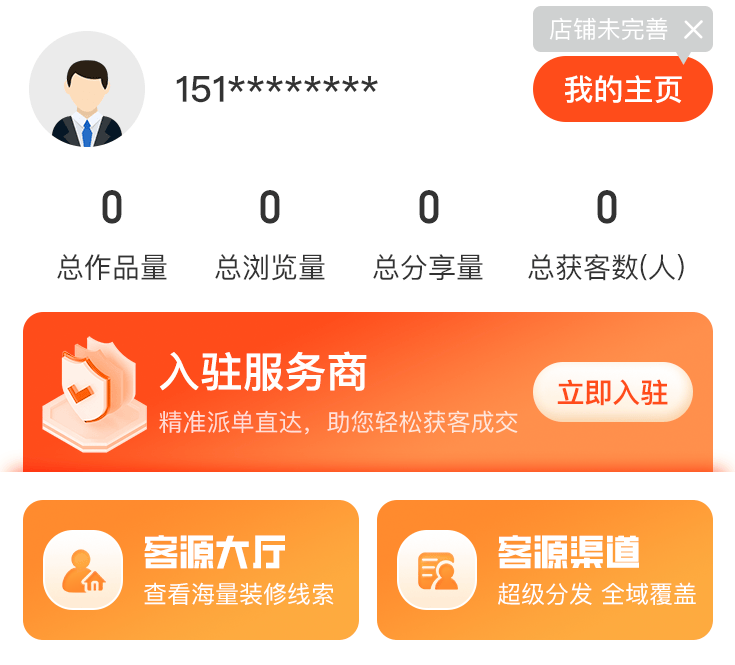Dismiss the 店铺未完善 tooltip
Image resolution: width=735 pixels, height=665 pixels.
click(x=692, y=30)
